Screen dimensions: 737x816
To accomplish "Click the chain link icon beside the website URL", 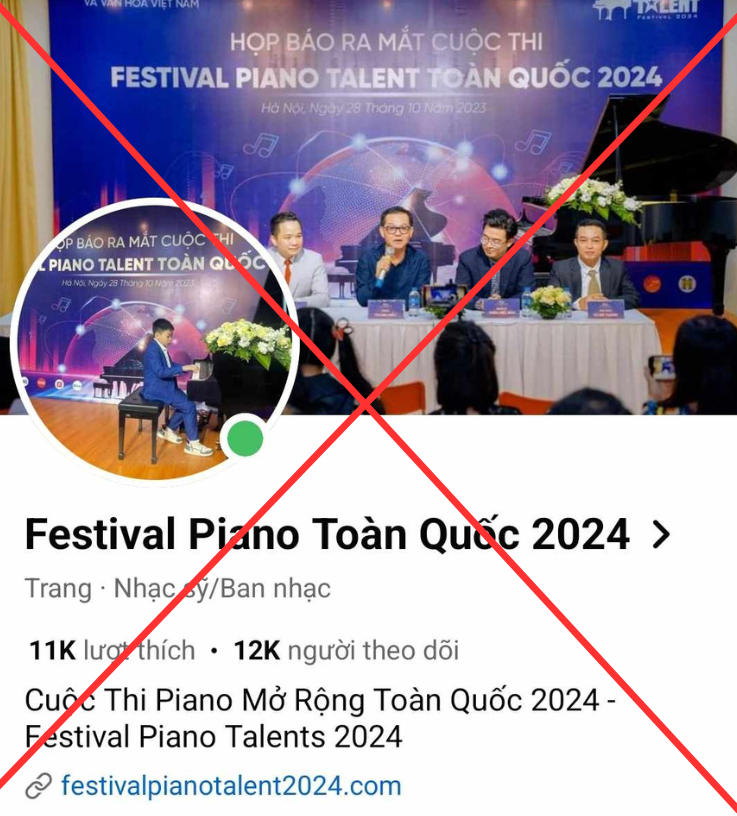I will [38, 787].
